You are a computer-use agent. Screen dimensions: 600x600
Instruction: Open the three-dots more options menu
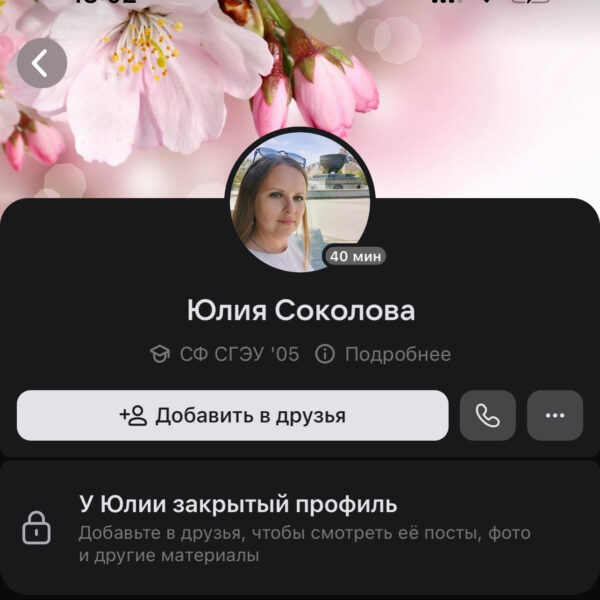[x=554, y=415]
